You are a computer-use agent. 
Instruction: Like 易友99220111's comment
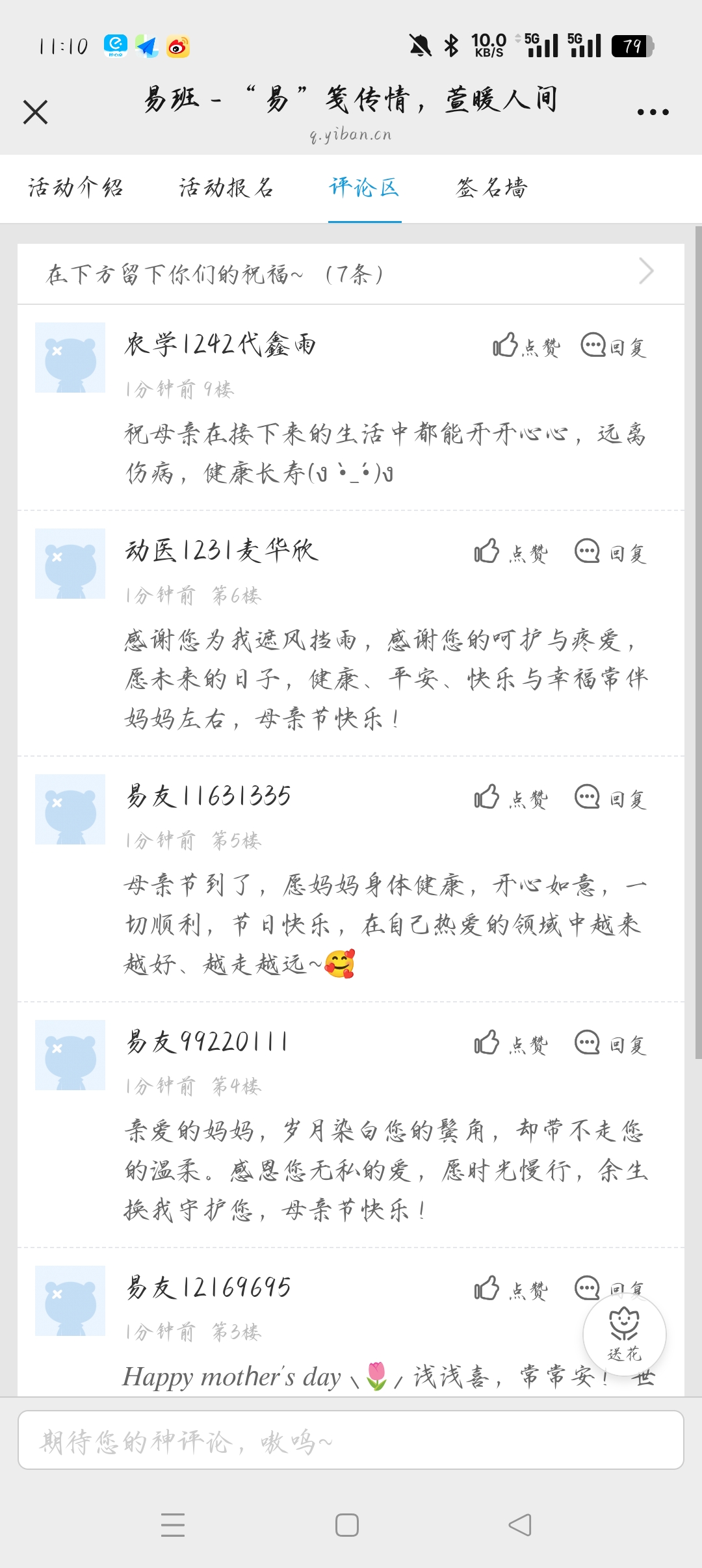click(512, 1043)
